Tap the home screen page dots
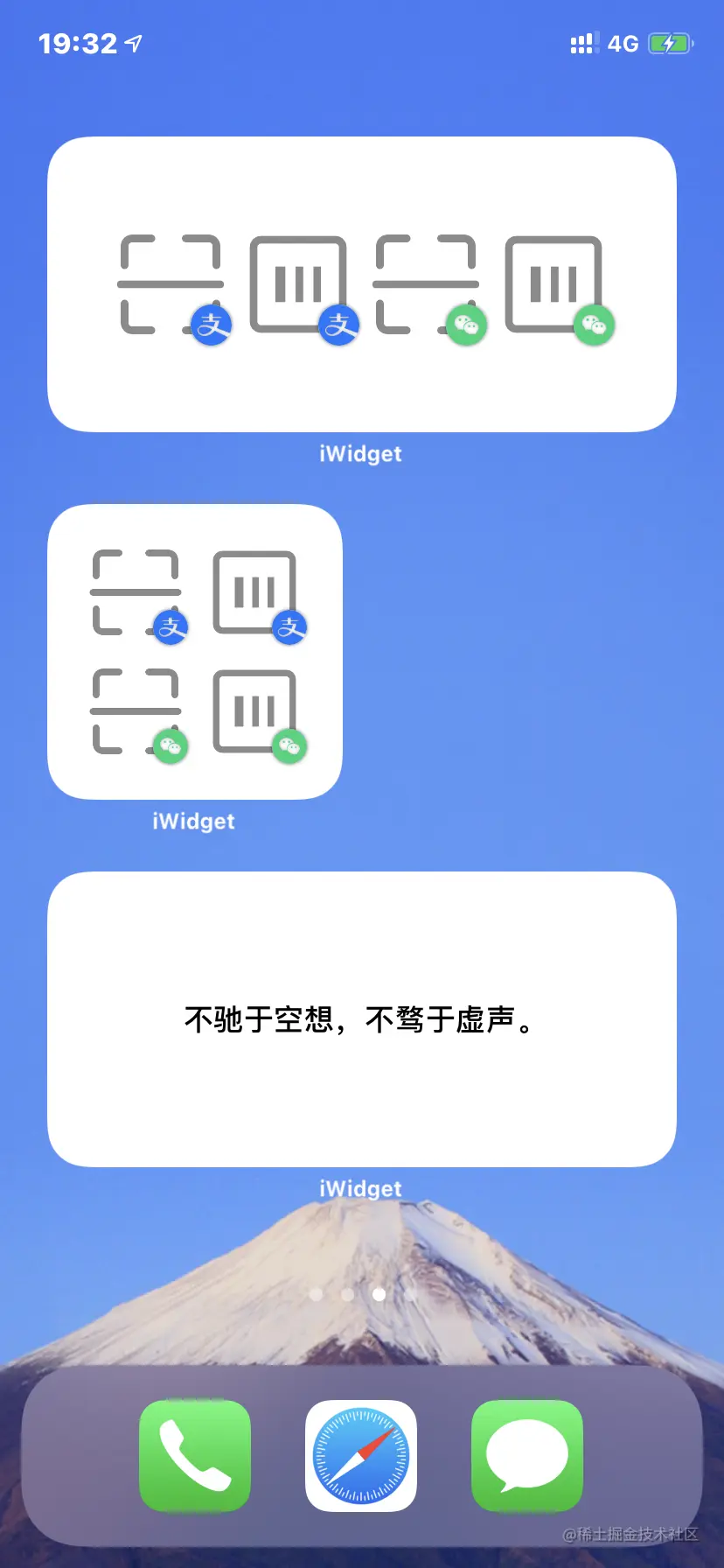This screenshot has width=724, height=1568. coord(363,1294)
